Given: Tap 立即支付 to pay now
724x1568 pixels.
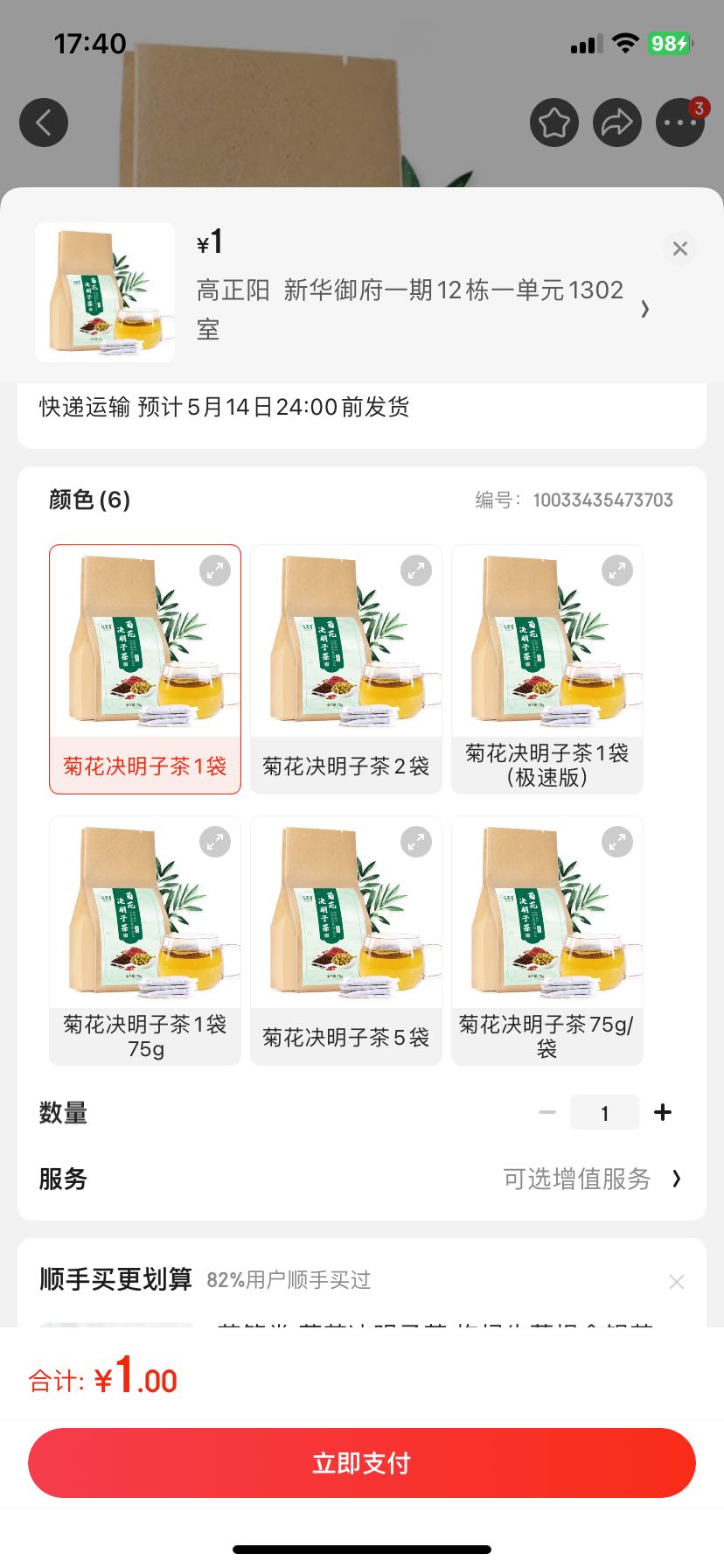Looking at the screenshot, I should (x=362, y=1463).
